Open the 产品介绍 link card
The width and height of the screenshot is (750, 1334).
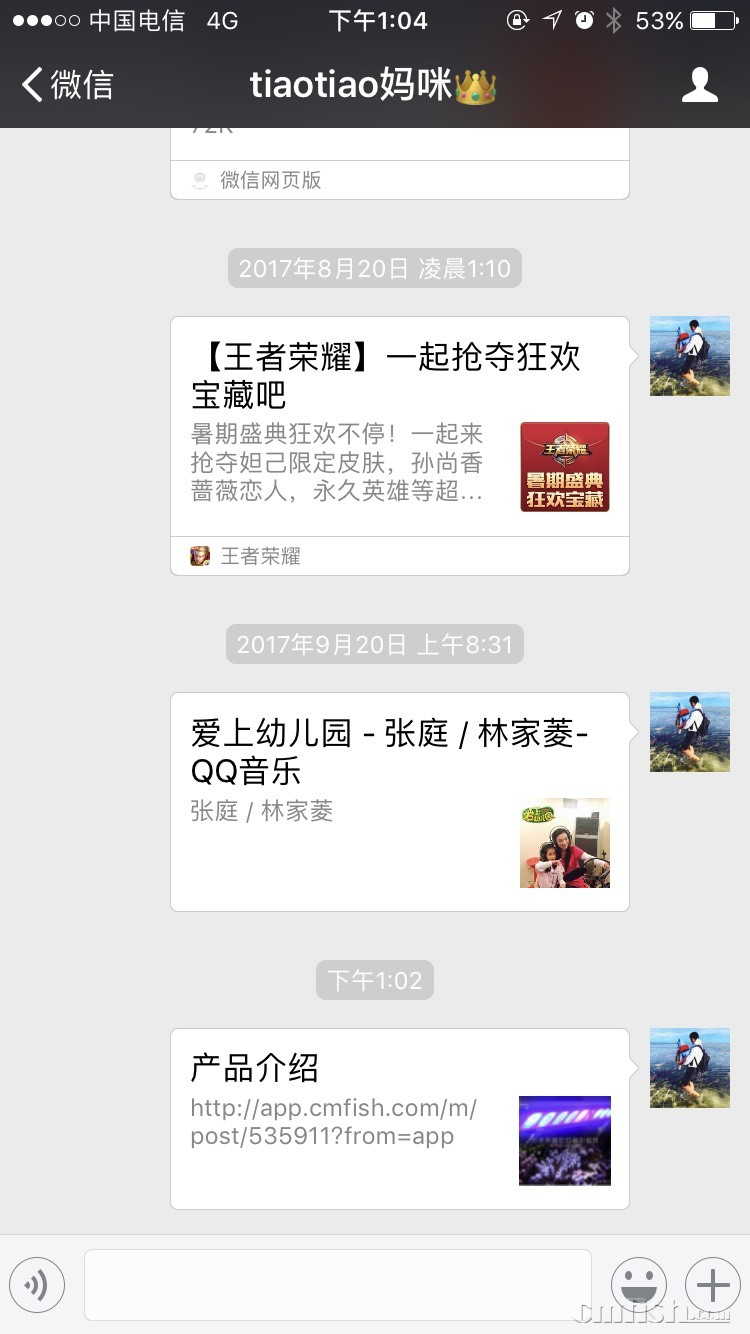(x=399, y=1118)
